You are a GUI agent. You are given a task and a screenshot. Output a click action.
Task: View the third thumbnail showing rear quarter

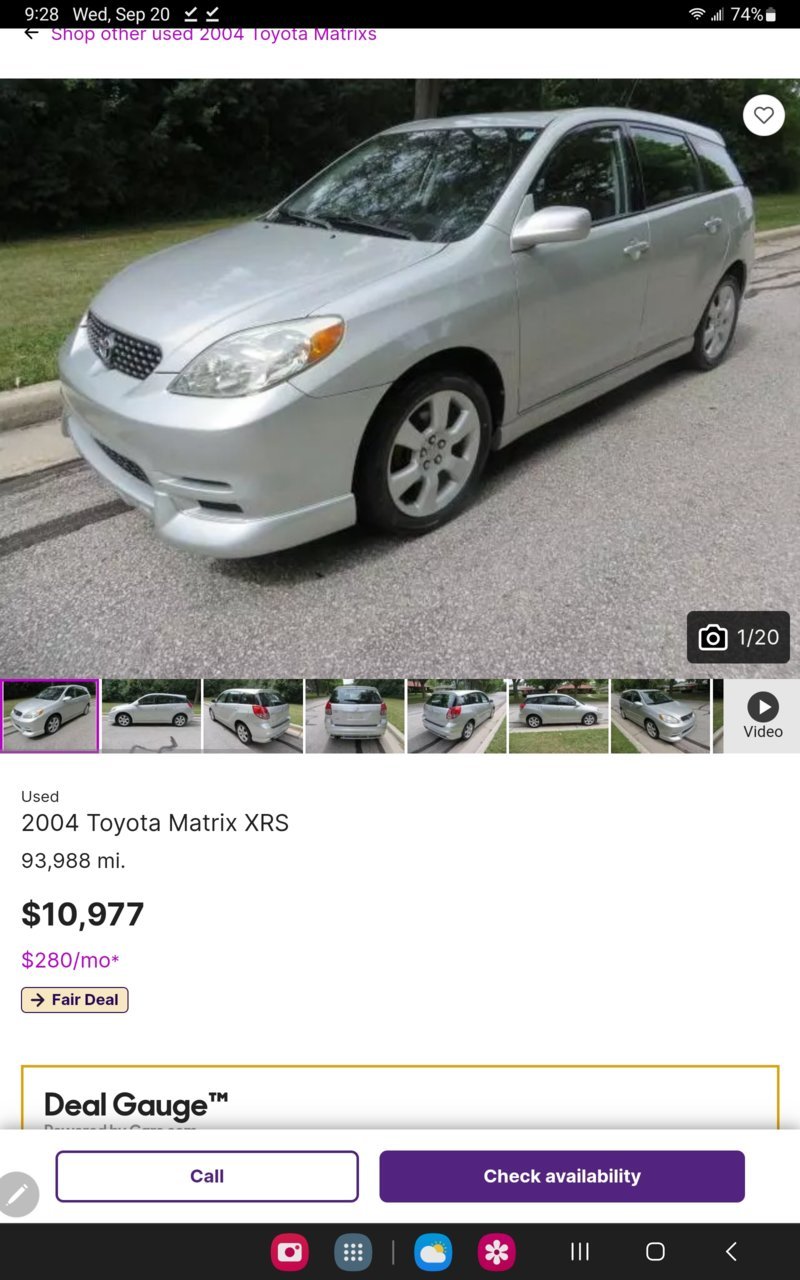point(253,715)
